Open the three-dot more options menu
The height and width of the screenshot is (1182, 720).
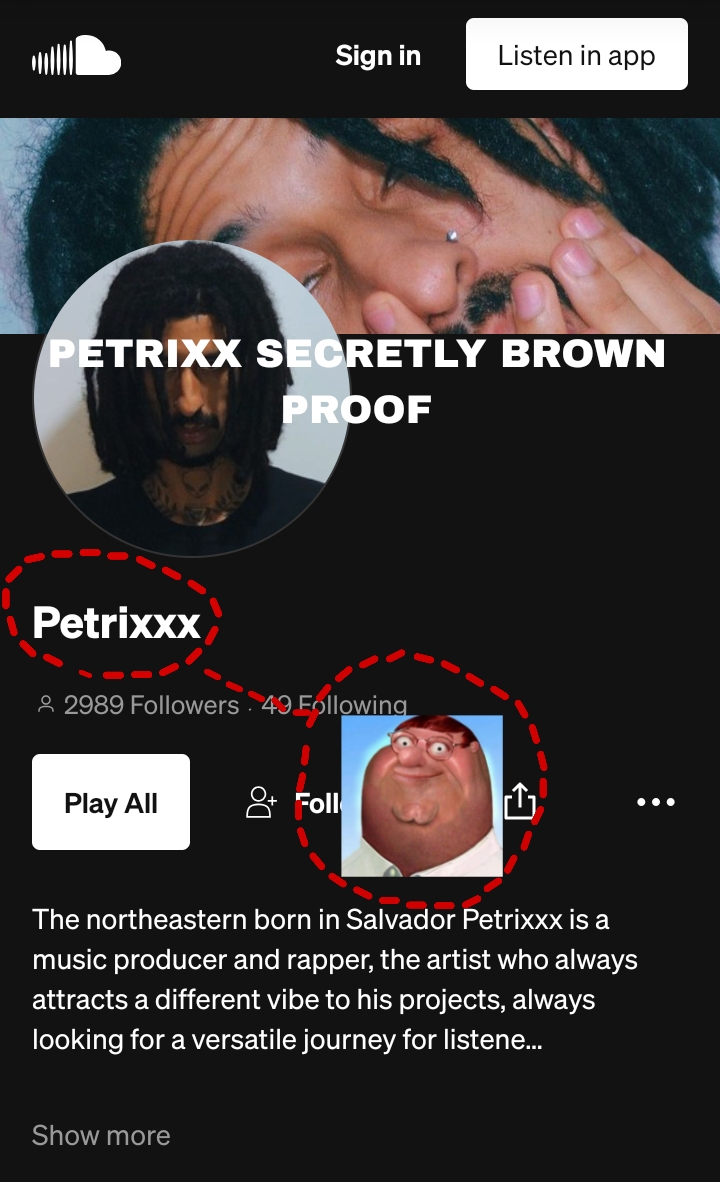pyautogui.click(x=656, y=802)
